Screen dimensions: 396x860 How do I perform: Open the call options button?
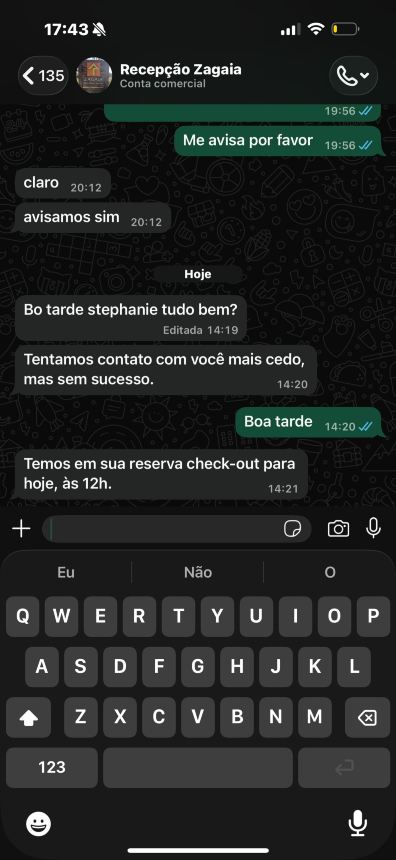[353, 76]
